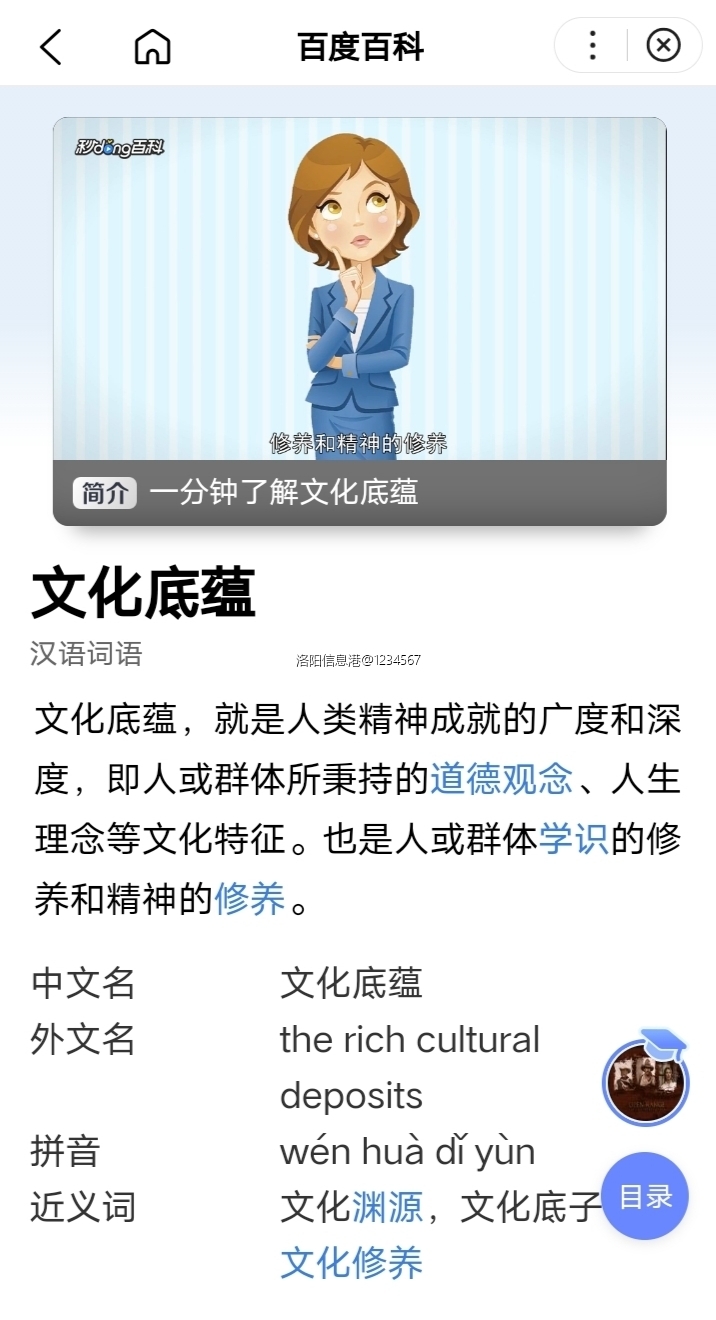The width and height of the screenshot is (716, 1320).
Task: Open the 修养 entry link
Action: pos(250,899)
